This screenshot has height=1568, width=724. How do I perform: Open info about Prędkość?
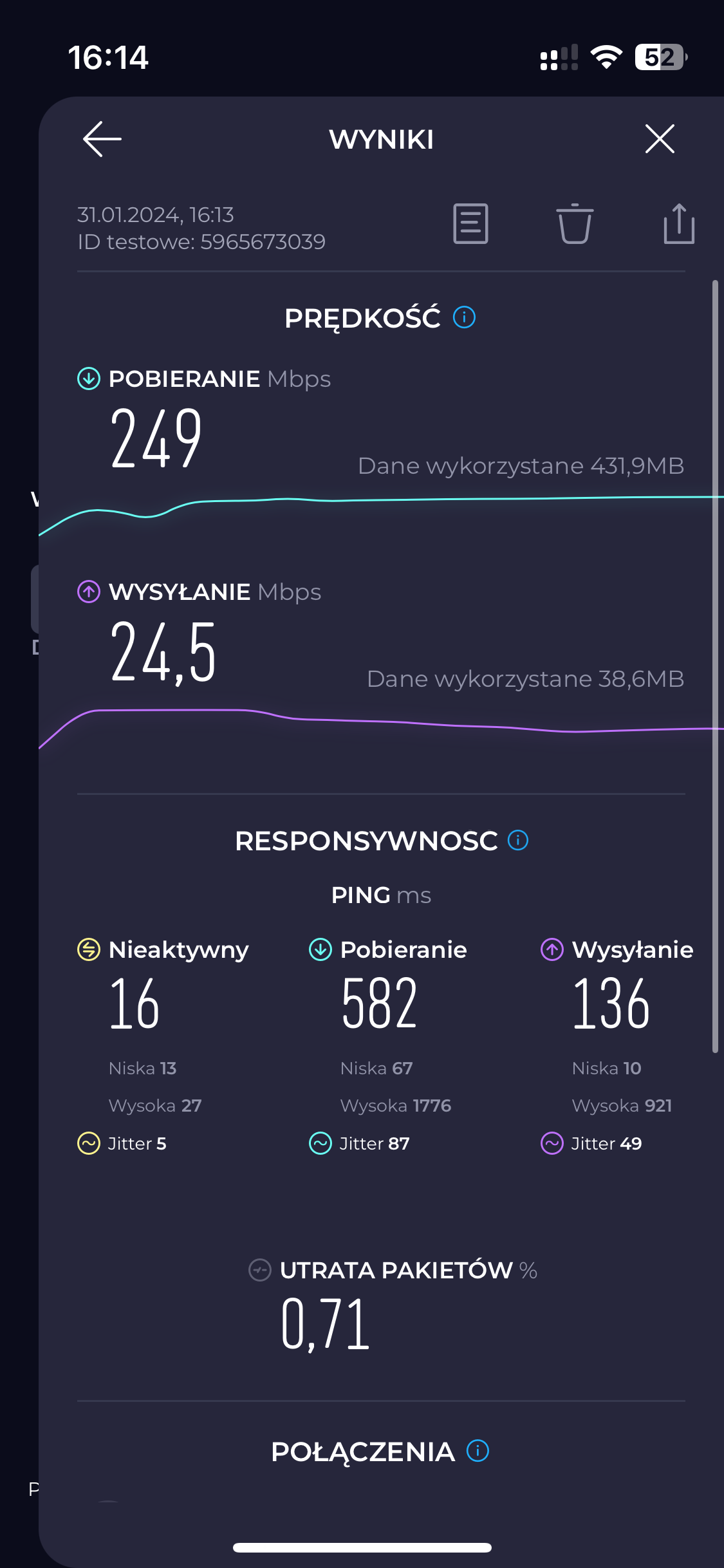pyautogui.click(x=464, y=317)
